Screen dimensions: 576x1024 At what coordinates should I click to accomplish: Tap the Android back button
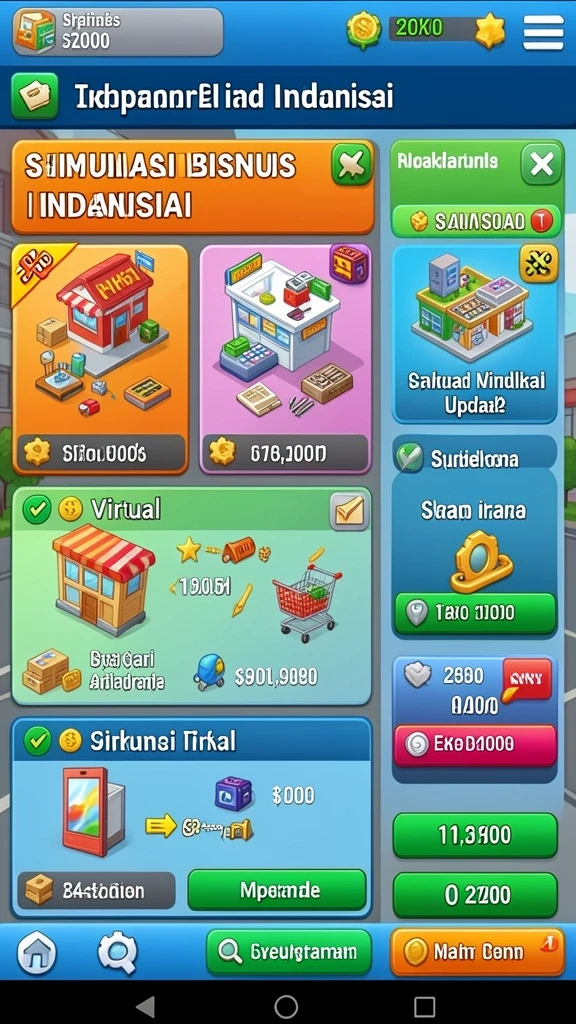pyautogui.click(x=145, y=1006)
